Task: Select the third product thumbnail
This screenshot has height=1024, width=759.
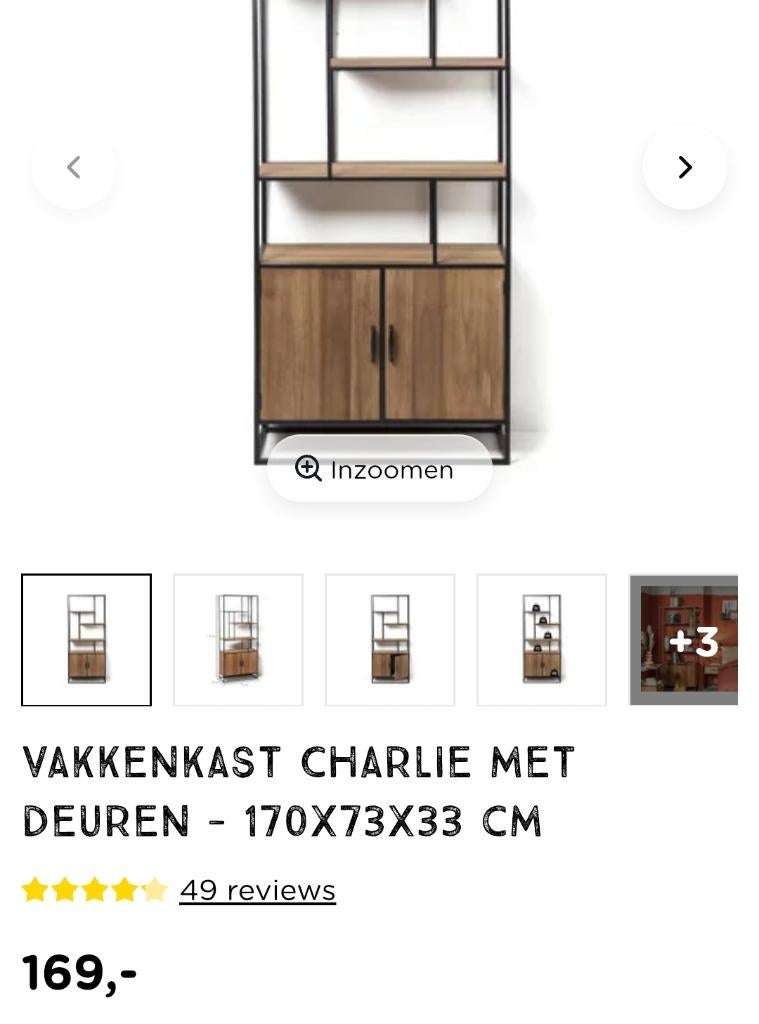Action: coord(389,640)
